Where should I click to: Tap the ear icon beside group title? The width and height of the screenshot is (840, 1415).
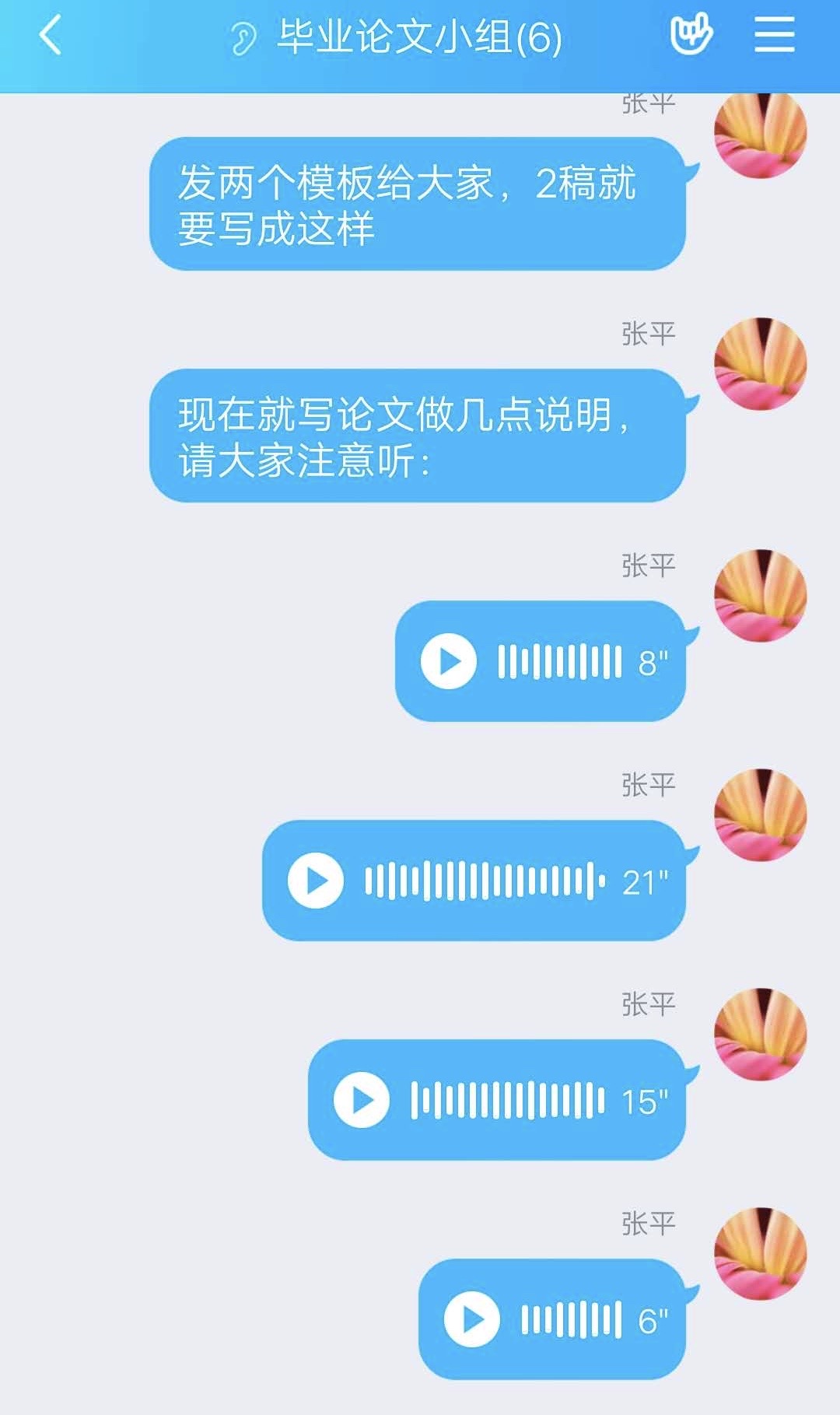243,38
